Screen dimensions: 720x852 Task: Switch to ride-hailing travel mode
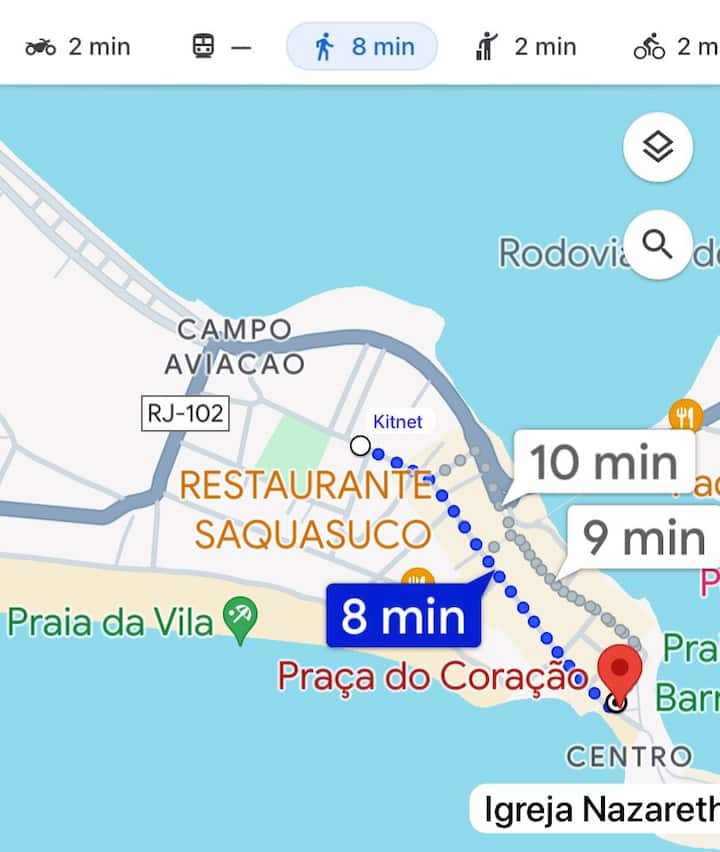(526, 46)
